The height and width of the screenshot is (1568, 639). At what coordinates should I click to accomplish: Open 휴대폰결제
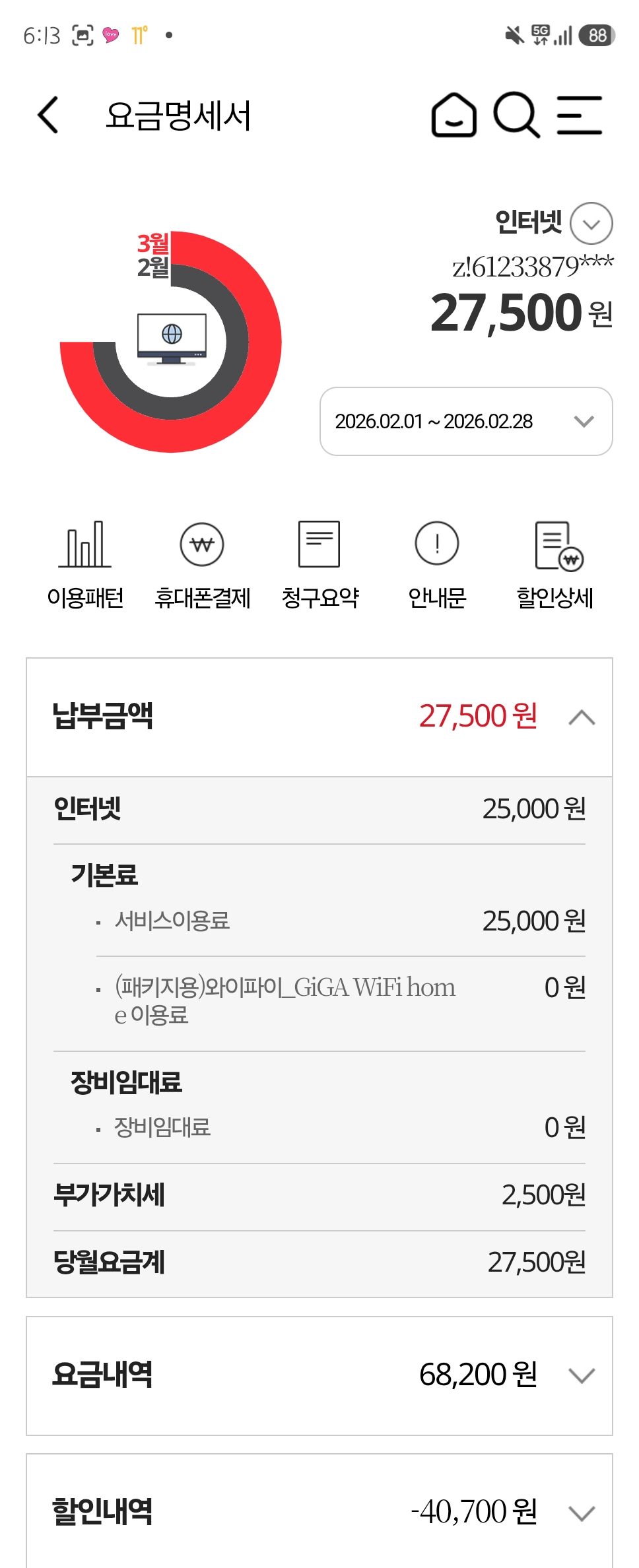point(202,564)
